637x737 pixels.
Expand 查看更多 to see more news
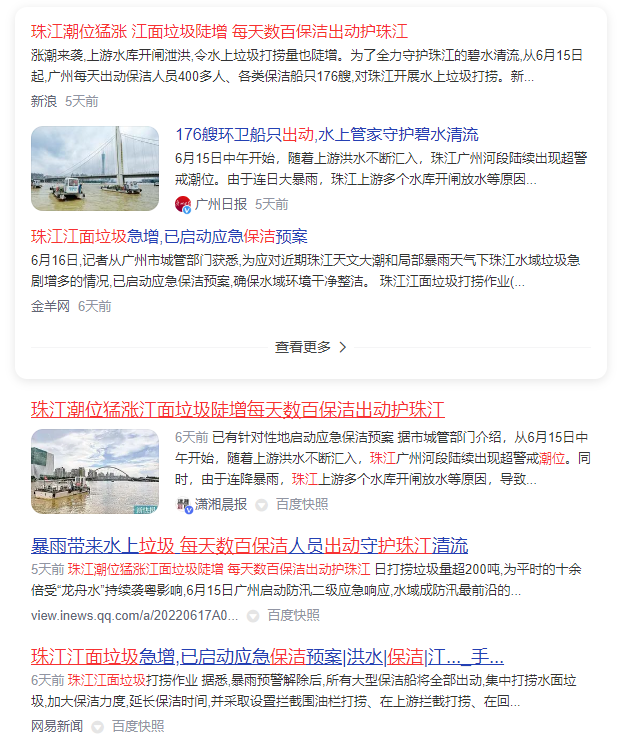pos(310,347)
